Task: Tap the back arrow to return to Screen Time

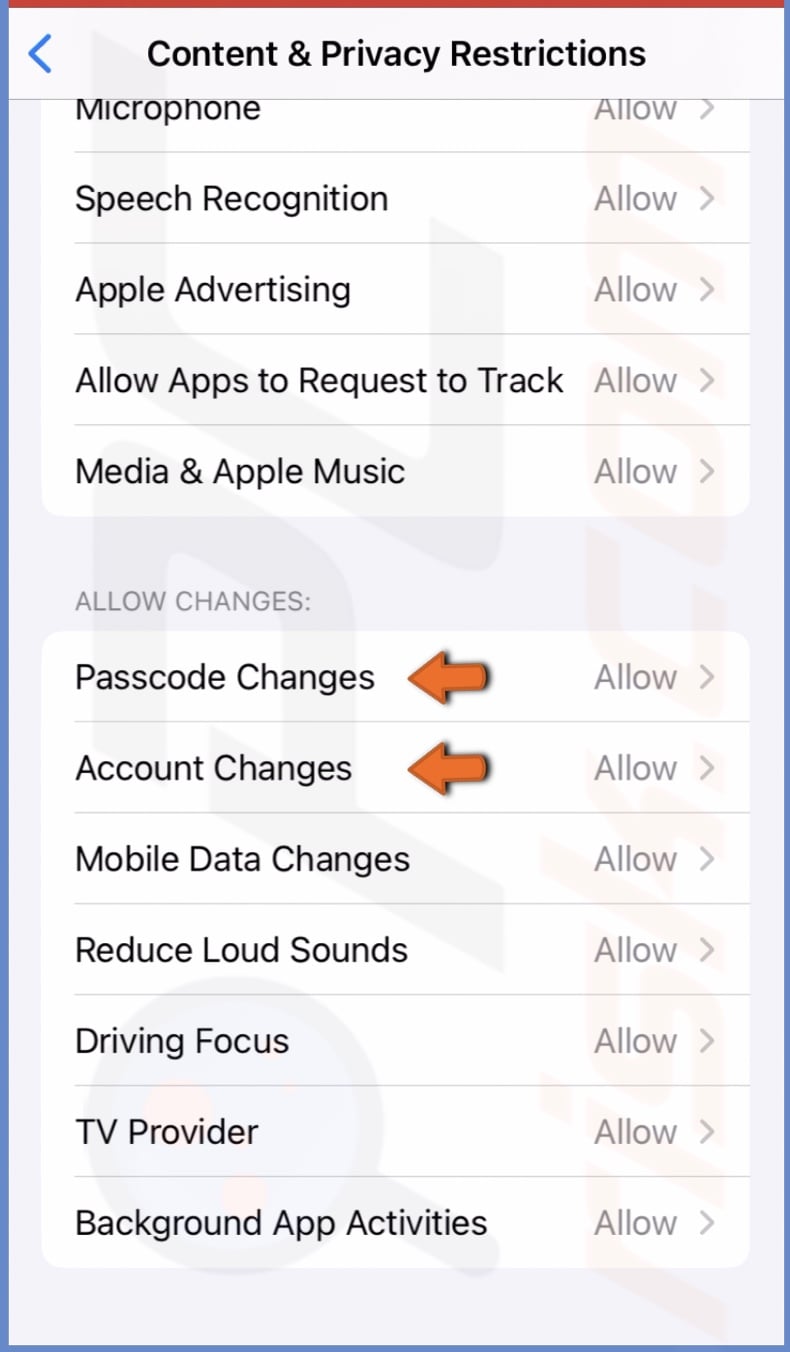Action: (38, 54)
